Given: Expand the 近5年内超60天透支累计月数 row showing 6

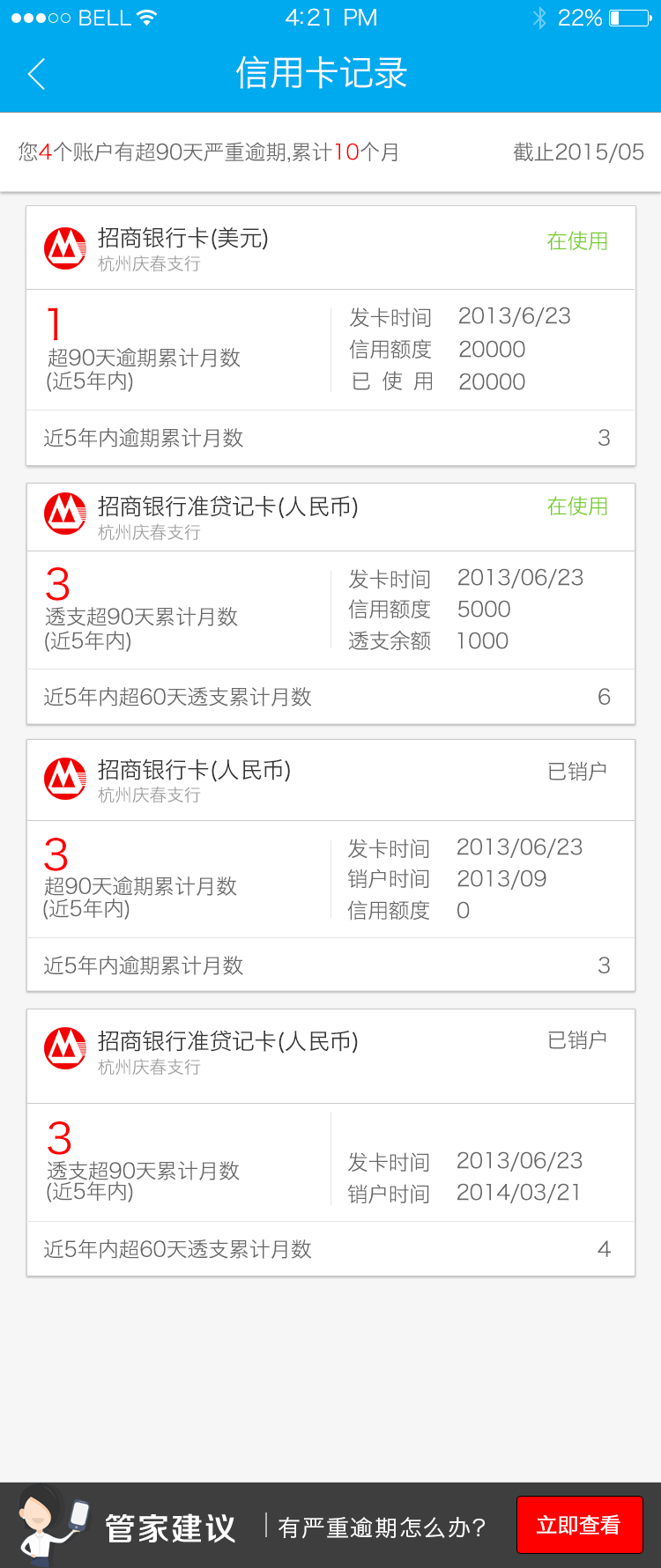Looking at the screenshot, I should pos(330,697).
